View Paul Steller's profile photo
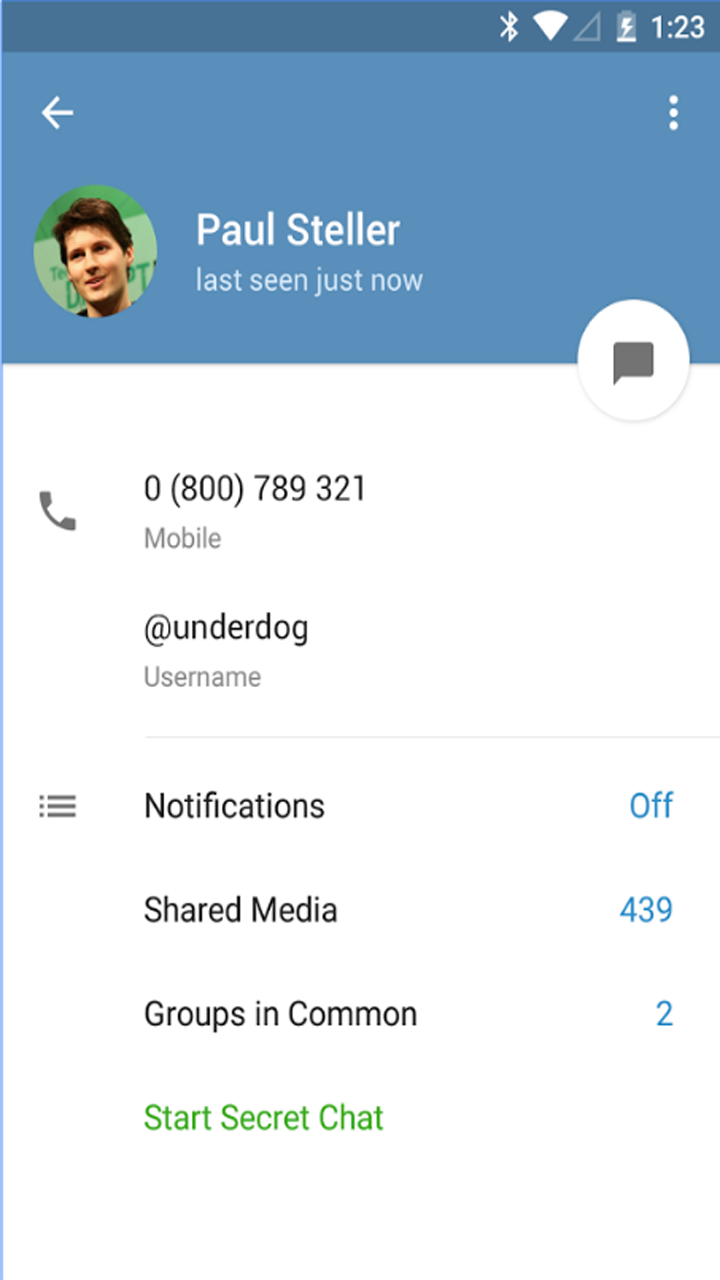 coord(96,251)
